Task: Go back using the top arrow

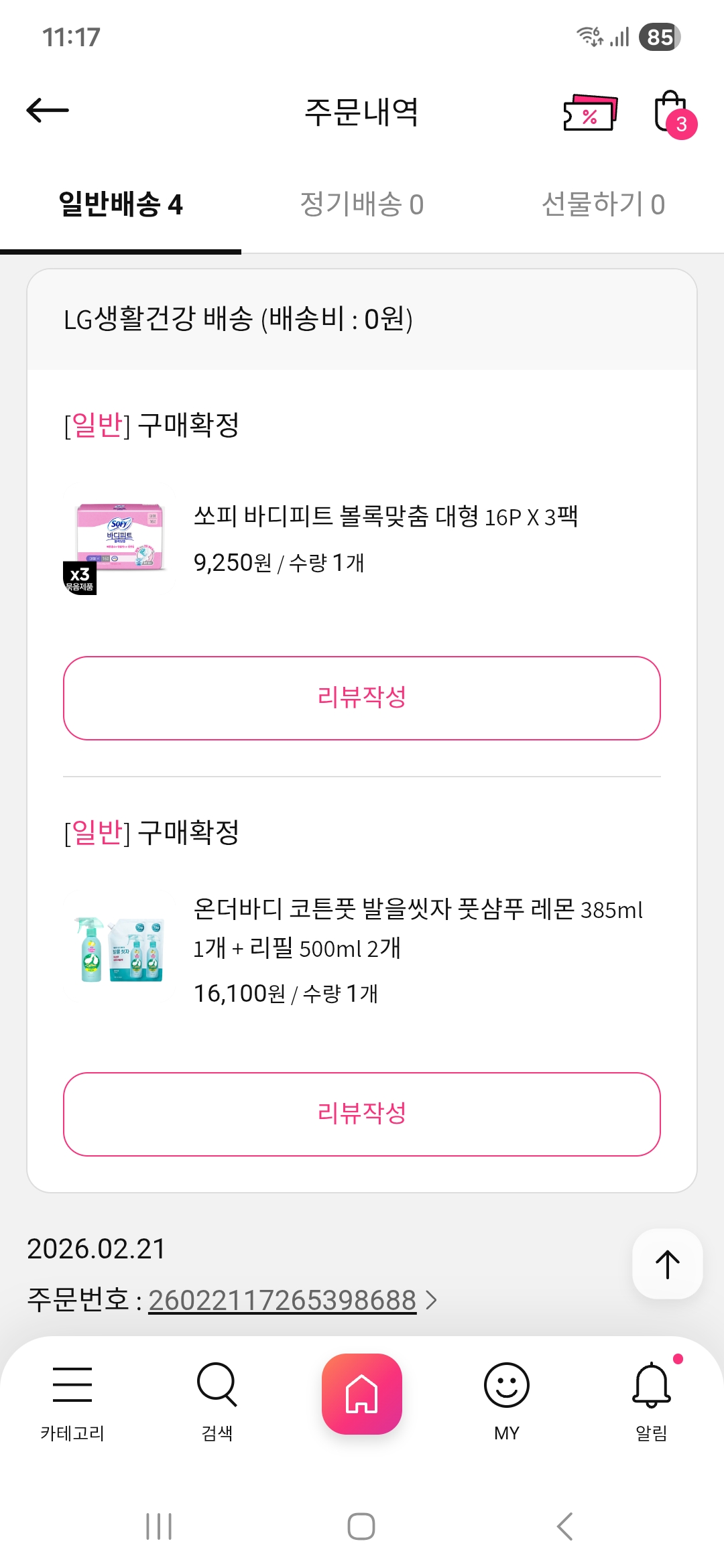Action: coord(48,111)
